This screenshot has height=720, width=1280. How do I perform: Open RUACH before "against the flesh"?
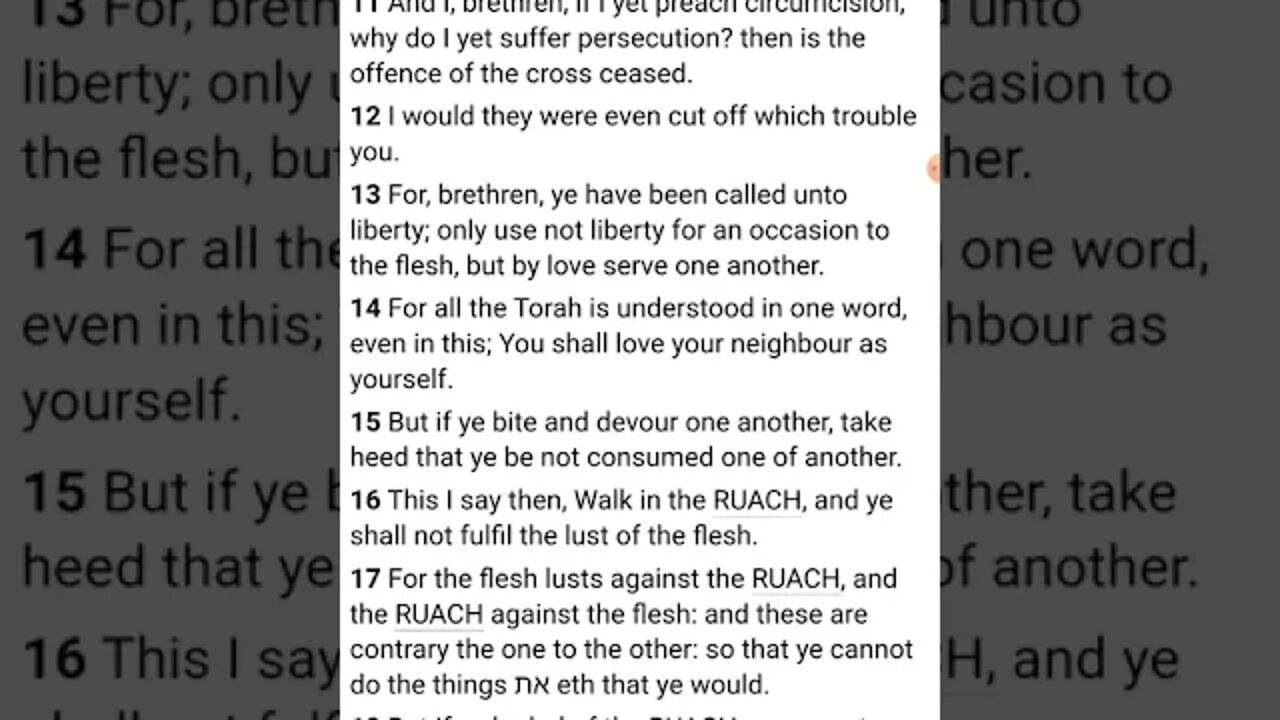click(x=439, y=614)
